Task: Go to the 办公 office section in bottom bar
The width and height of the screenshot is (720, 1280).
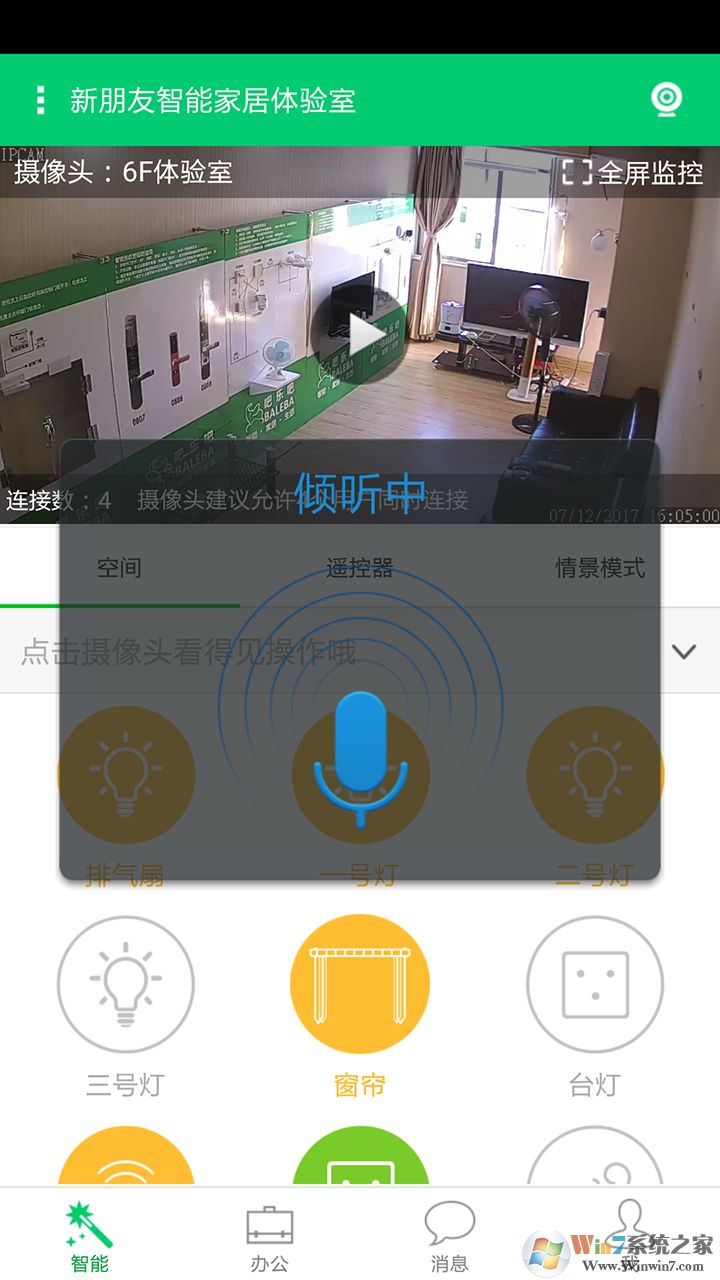Action: [270, 1232]
